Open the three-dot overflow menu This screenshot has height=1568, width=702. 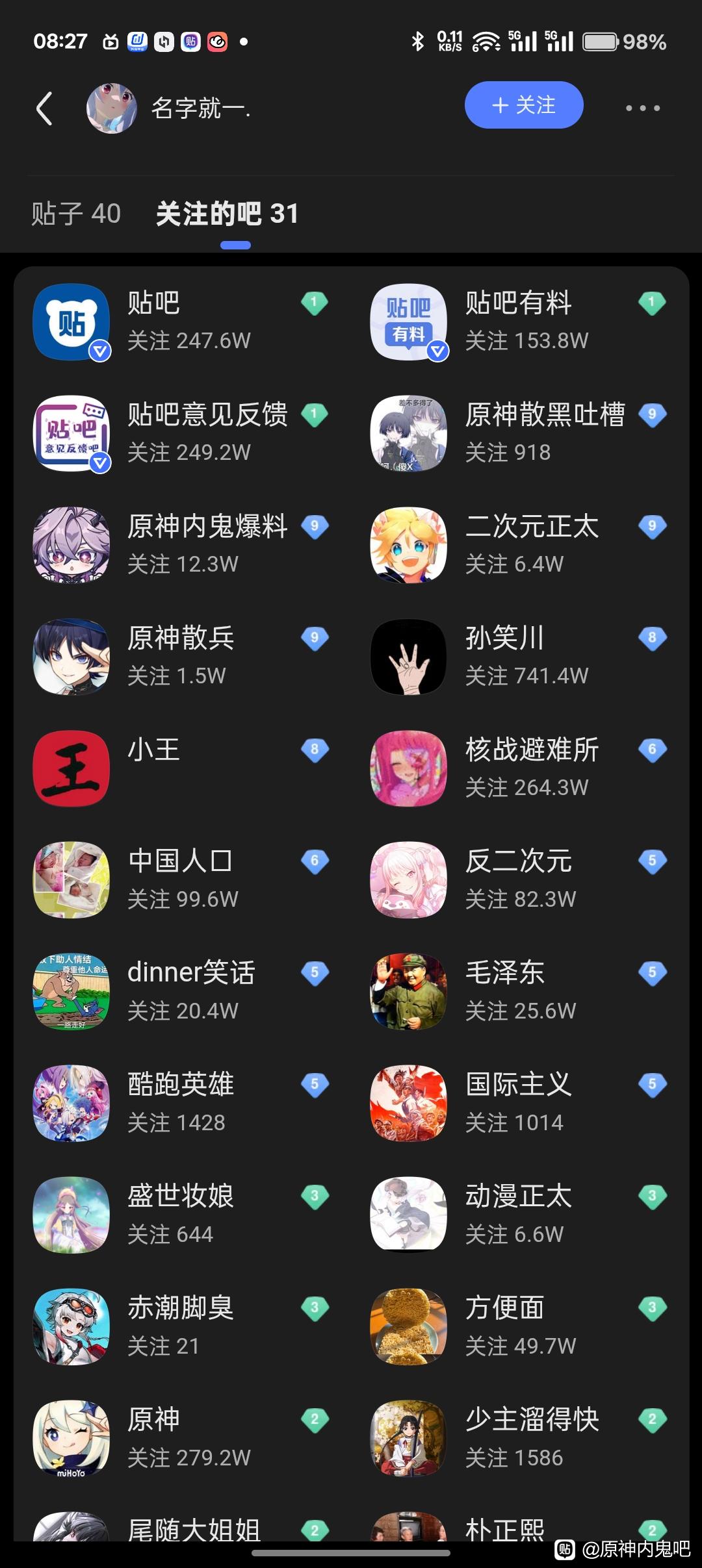tap(642, 108)
